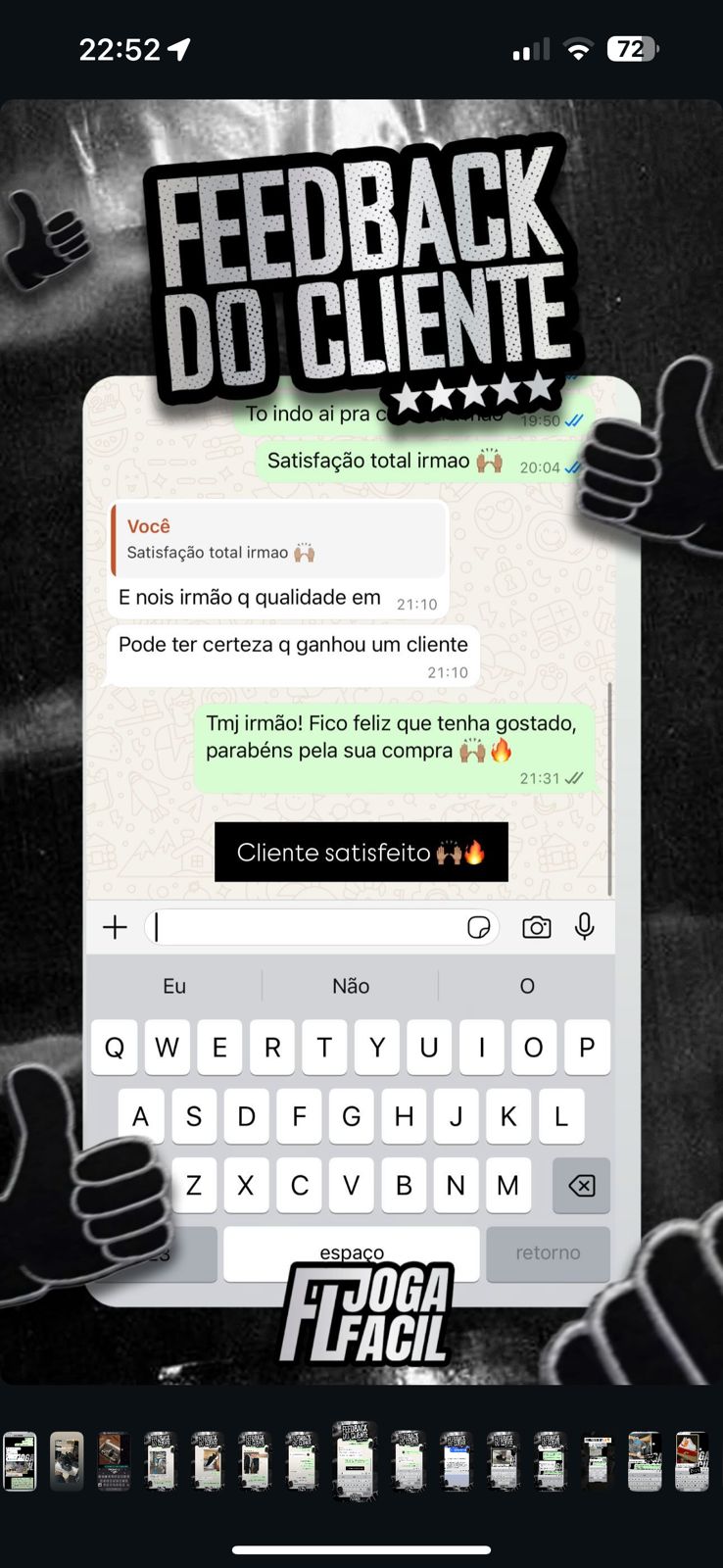Jump to the thumbnail right before the enlarged one

[x=302, y=1461]
